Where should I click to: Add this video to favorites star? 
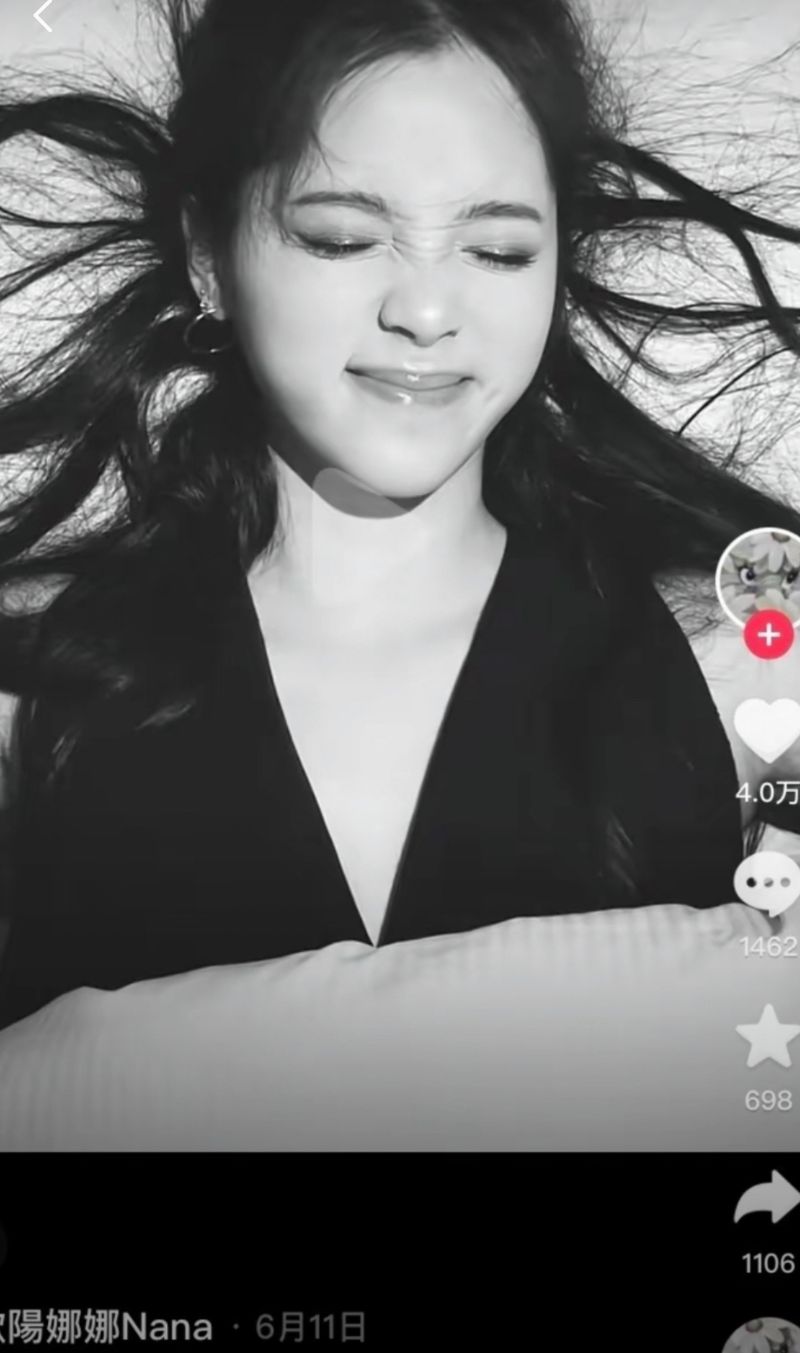(768, 1037)
